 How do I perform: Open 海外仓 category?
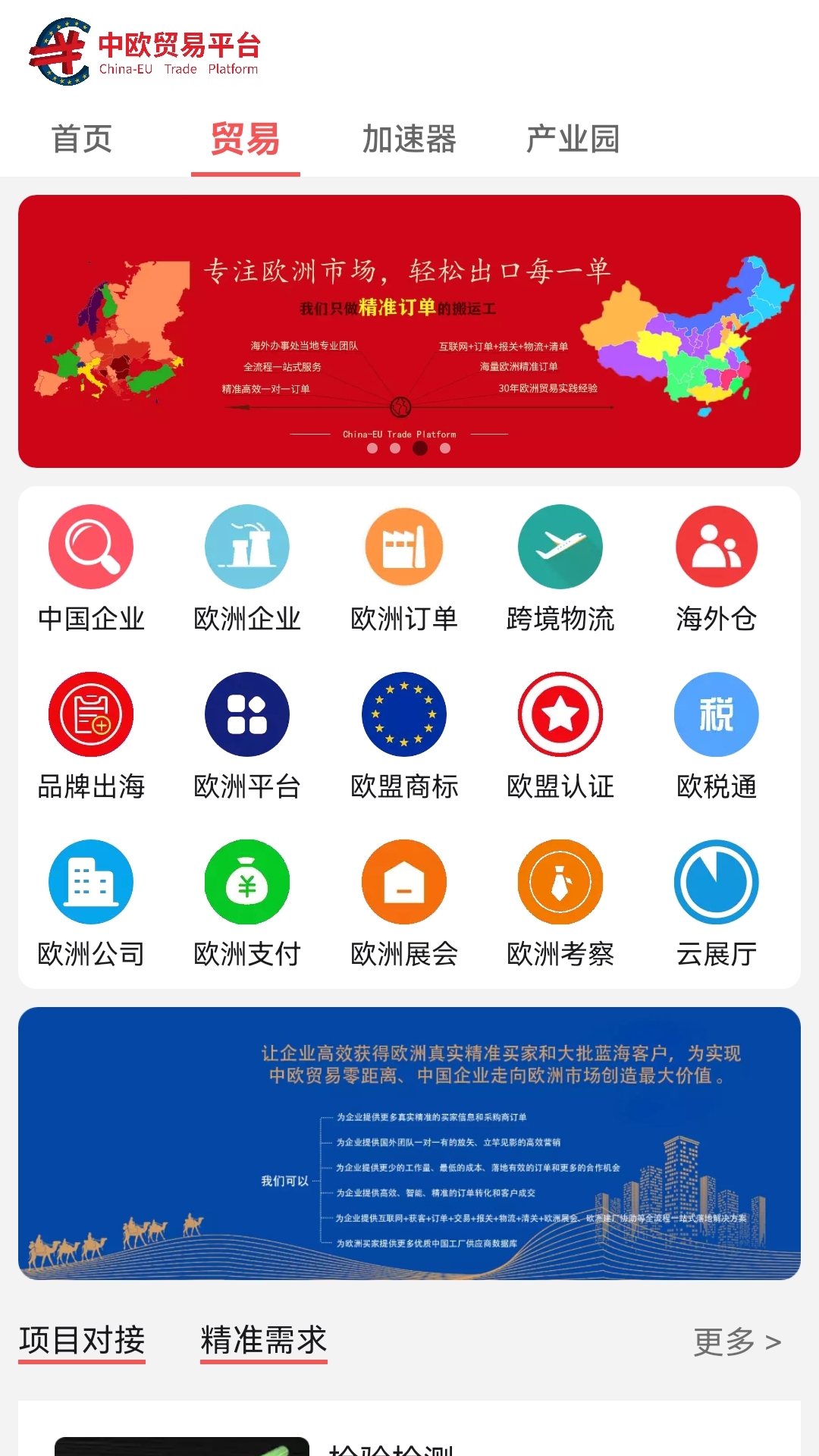point(717,569)
